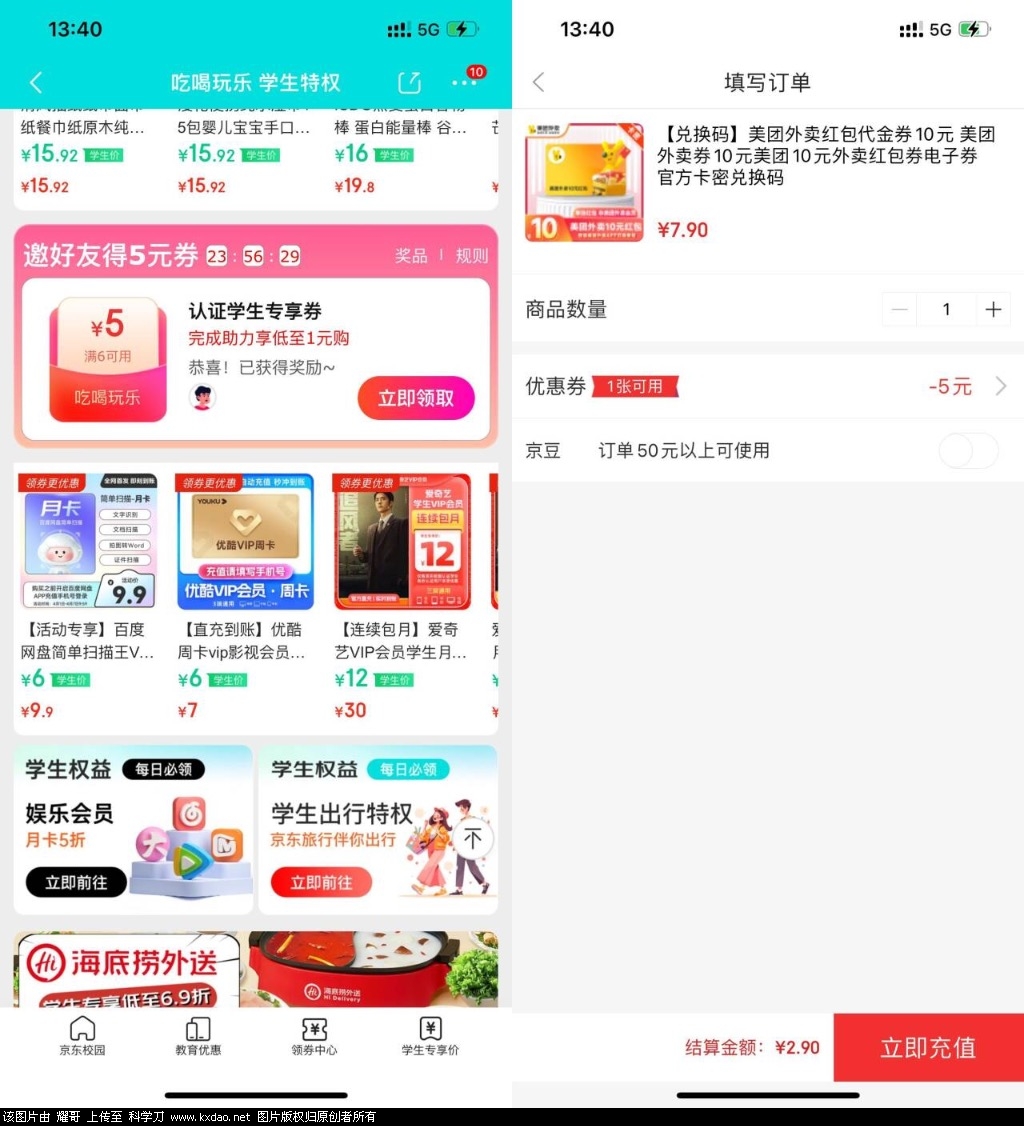Jump back to top with the arrow button

pos(473,839)
